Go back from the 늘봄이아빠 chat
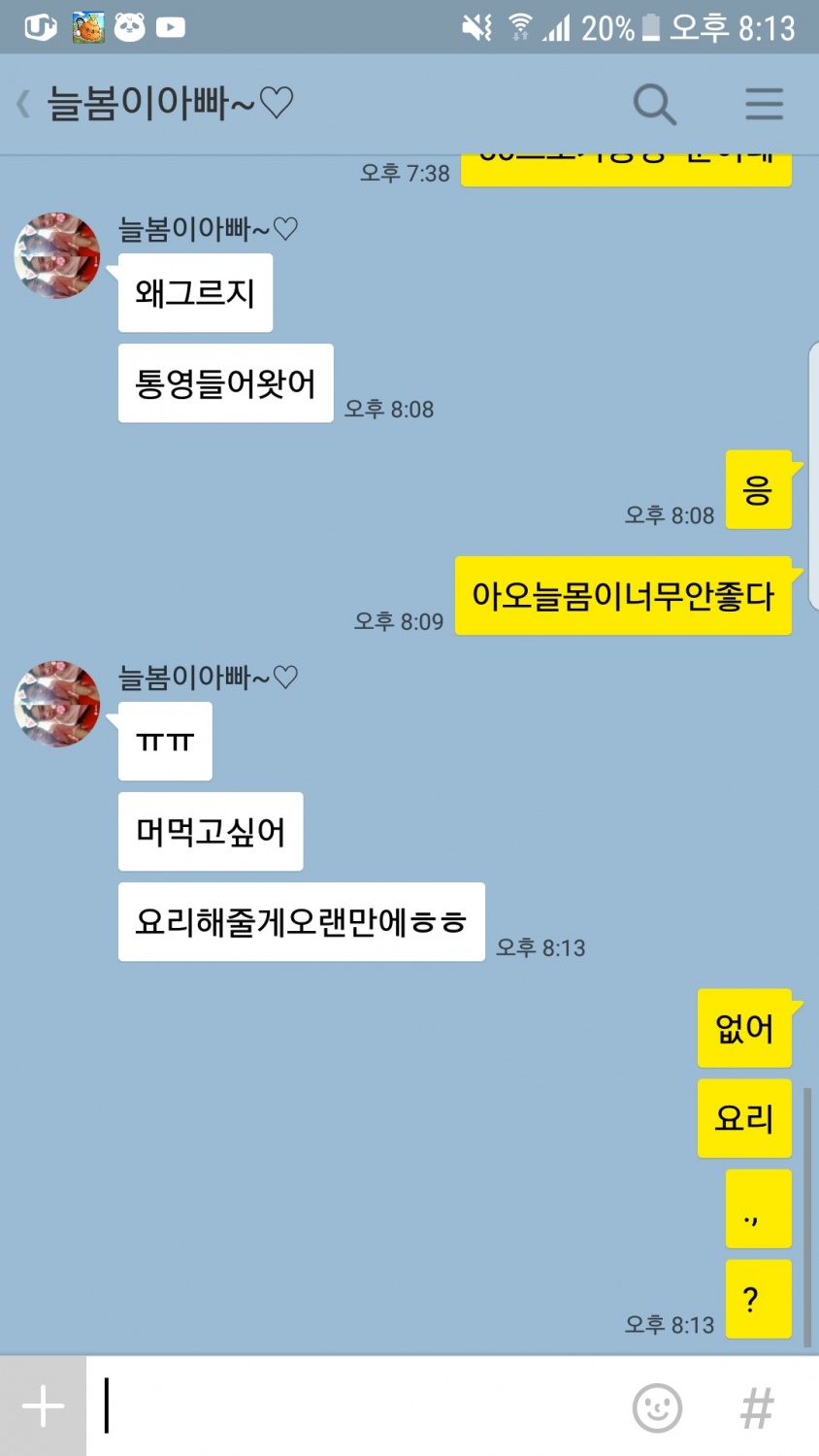819x1456 pixels. click(23, 103)
